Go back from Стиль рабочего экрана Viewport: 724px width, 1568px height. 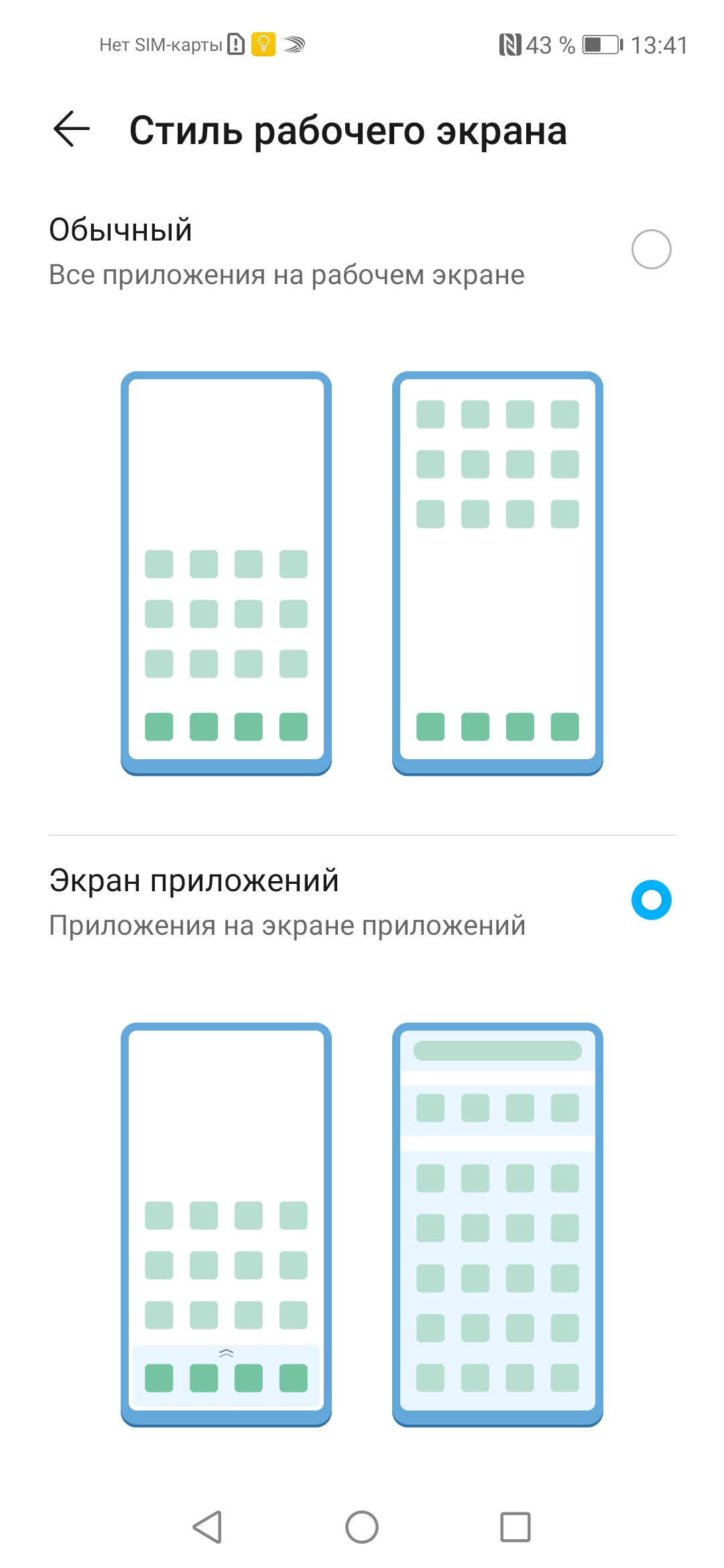tap(72, 129)
